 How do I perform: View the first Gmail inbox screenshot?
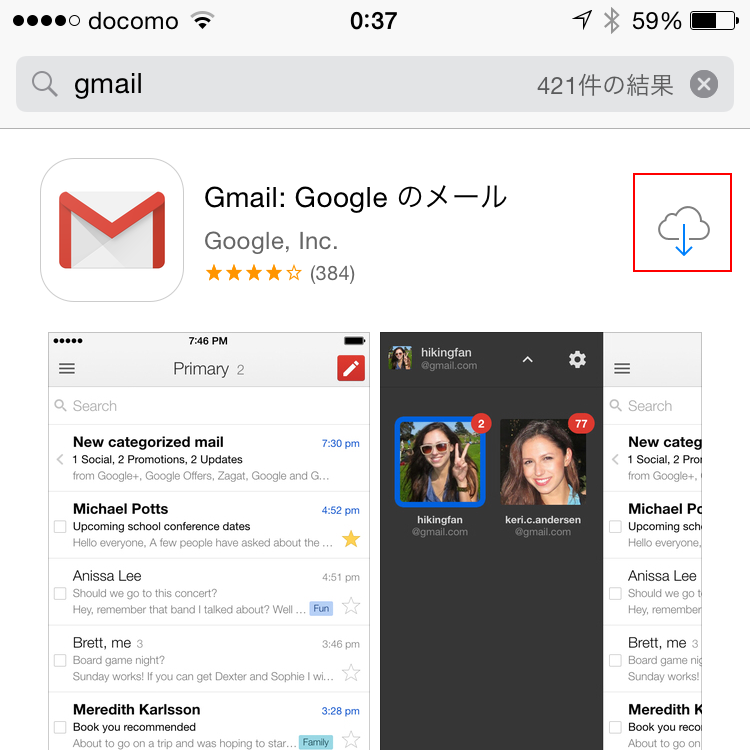209,540
